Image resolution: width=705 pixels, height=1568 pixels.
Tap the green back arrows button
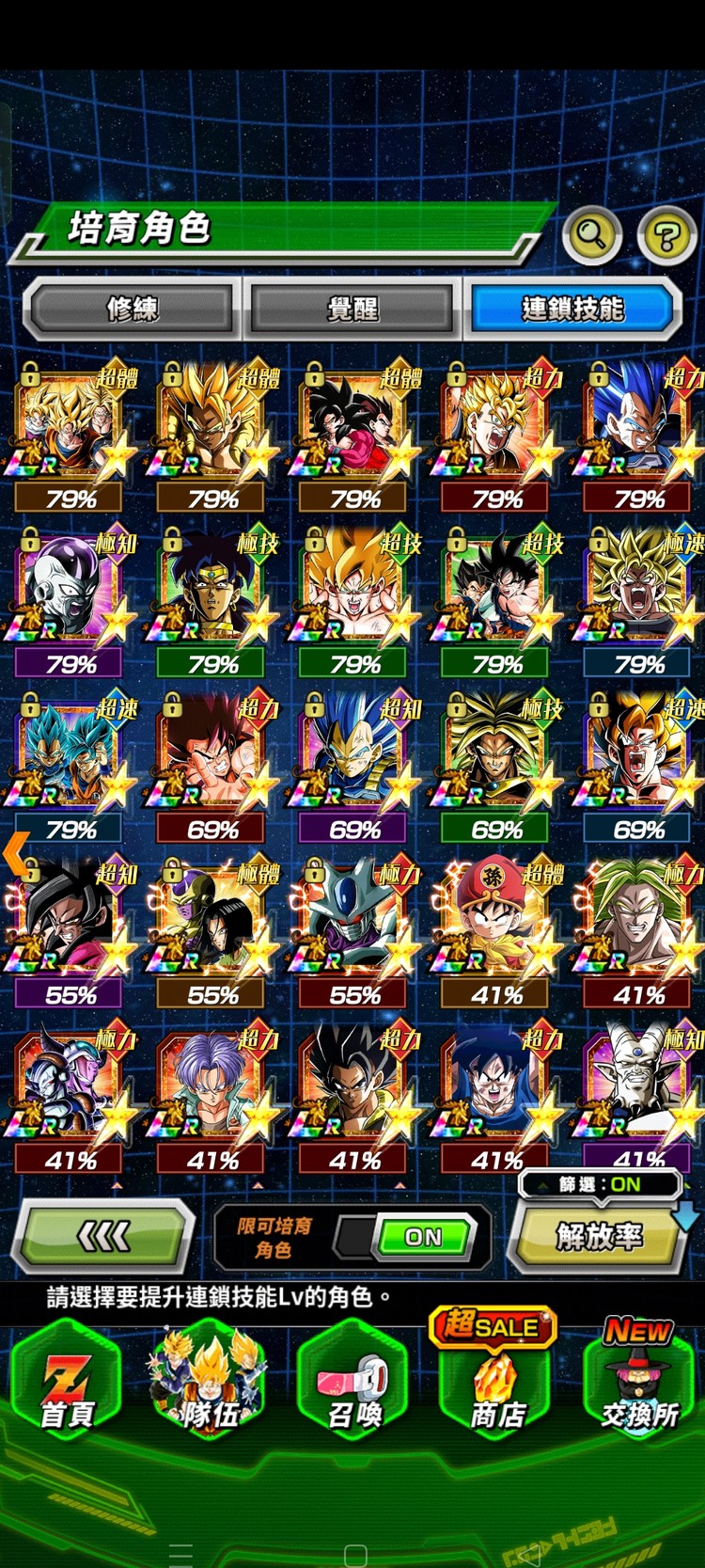tap(102, 1237)
